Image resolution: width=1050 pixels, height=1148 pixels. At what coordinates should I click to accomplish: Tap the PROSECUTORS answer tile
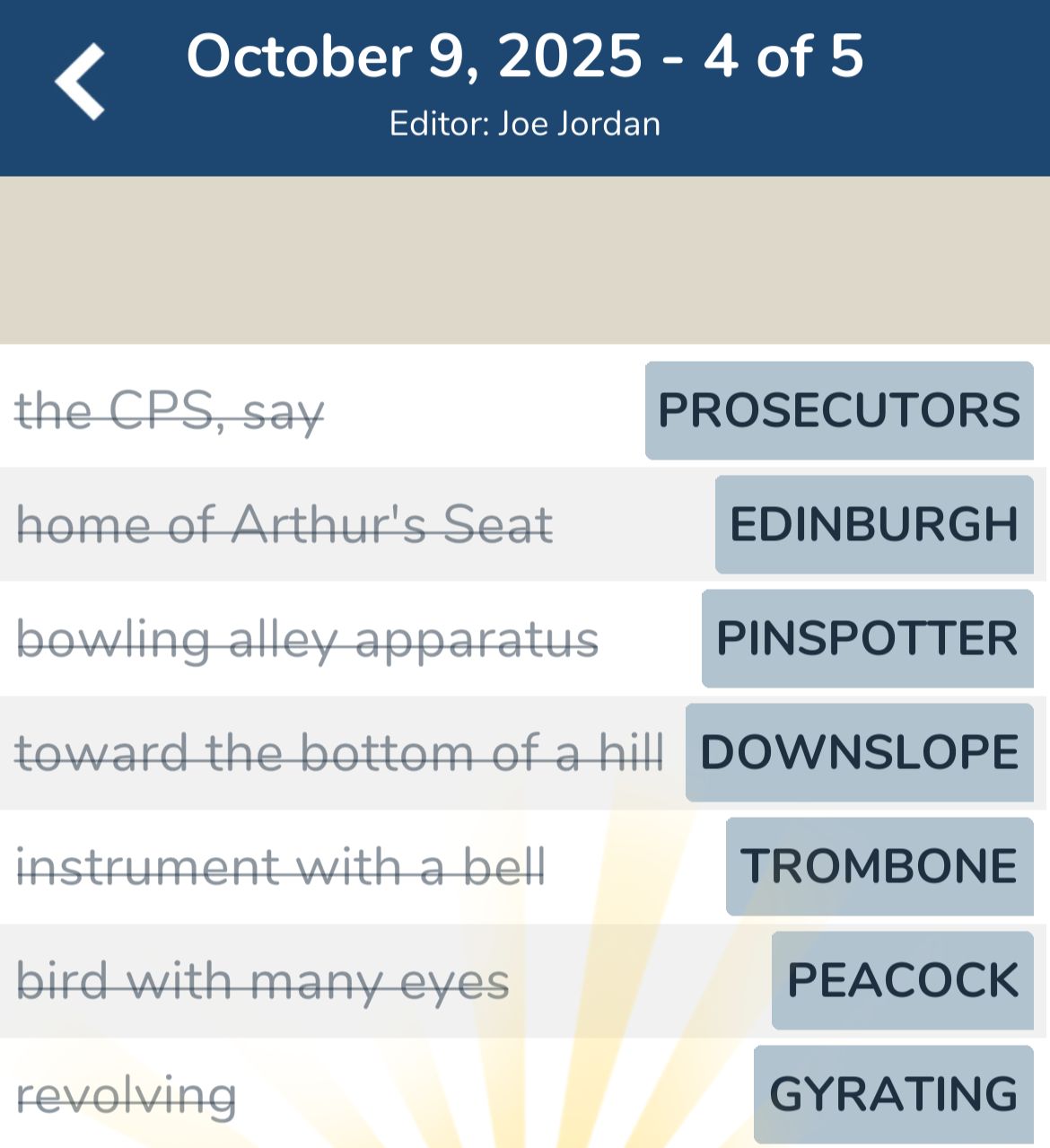click(x=838, y=410)
